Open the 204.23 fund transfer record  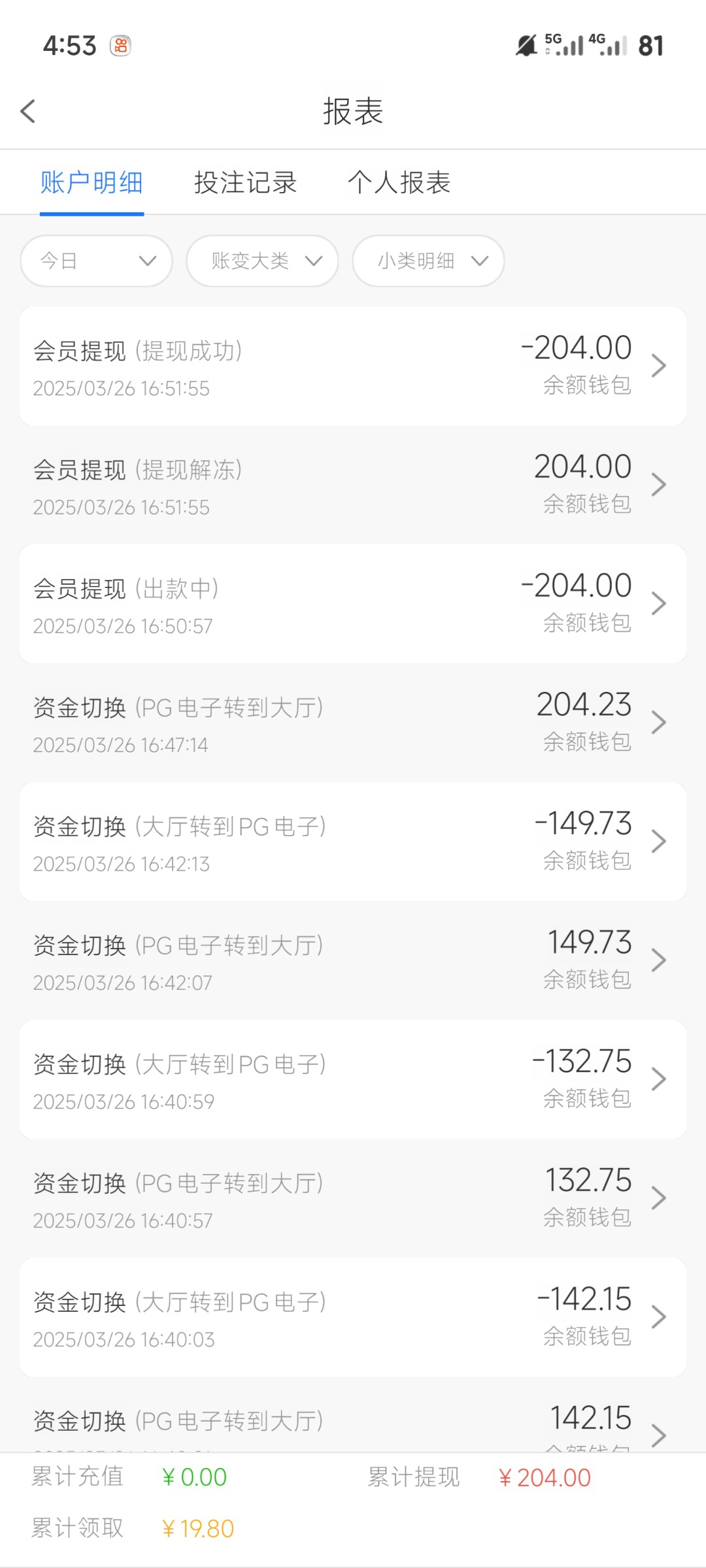click(353, 723)
